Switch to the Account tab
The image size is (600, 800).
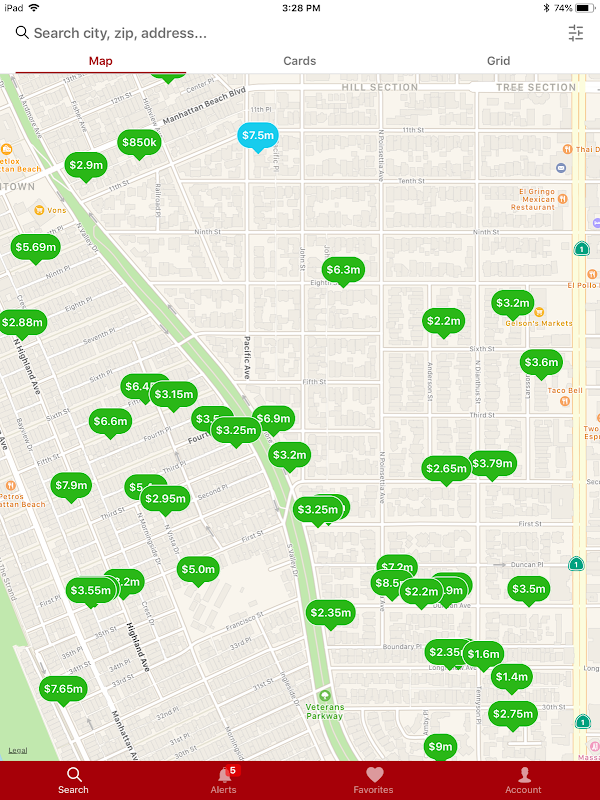pyautogui.click(x=523, y=780)
